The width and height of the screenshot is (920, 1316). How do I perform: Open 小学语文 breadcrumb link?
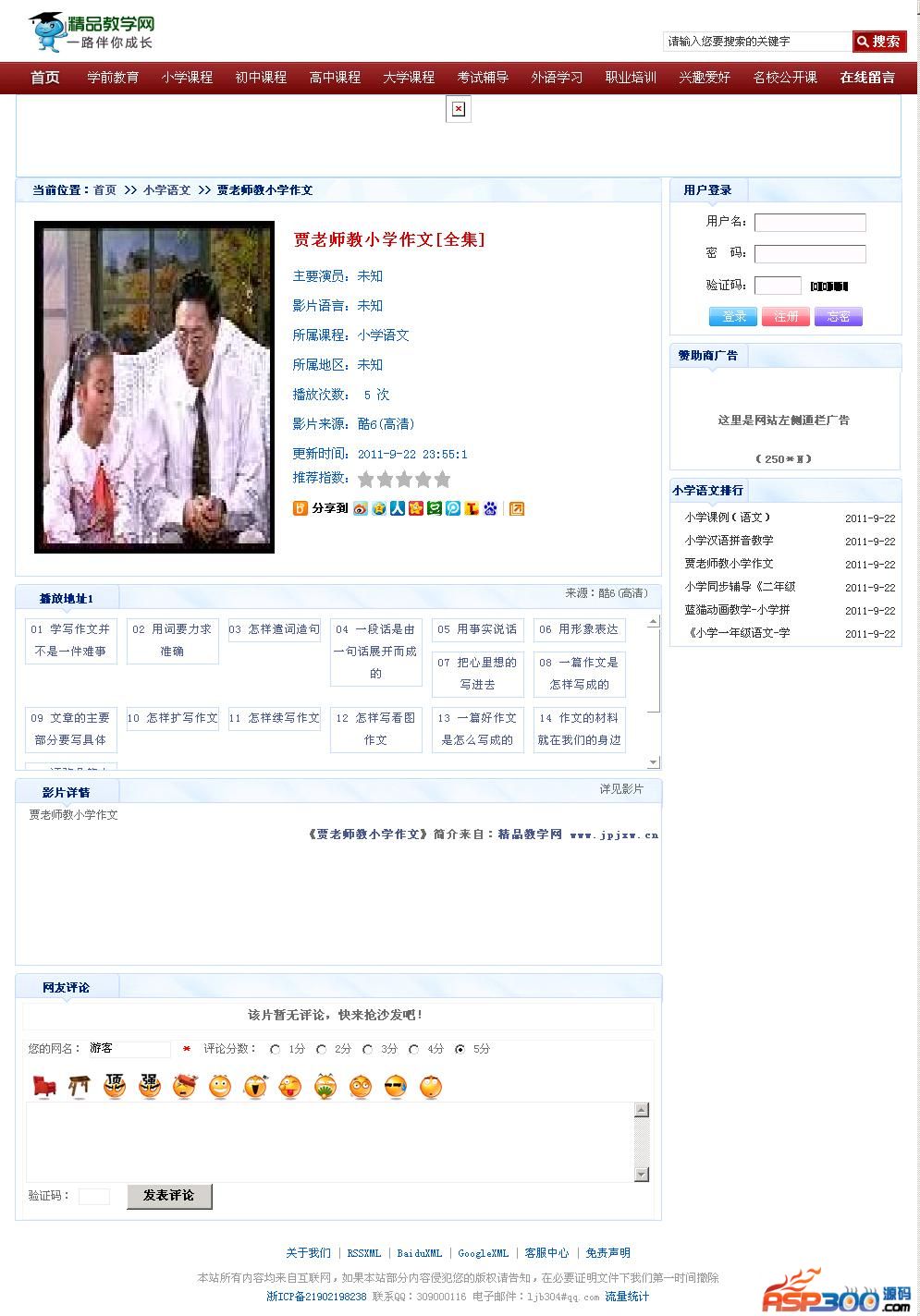coord(166,190)
